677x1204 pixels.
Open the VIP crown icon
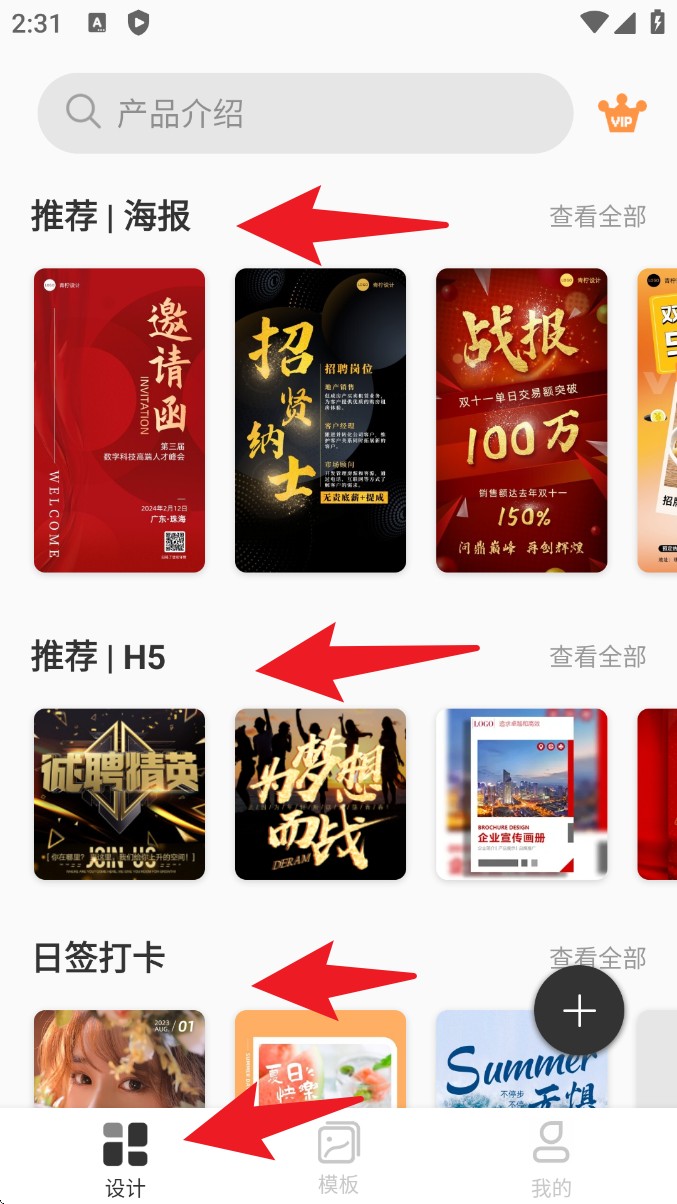pyautogui.click(x=621, y=114)
